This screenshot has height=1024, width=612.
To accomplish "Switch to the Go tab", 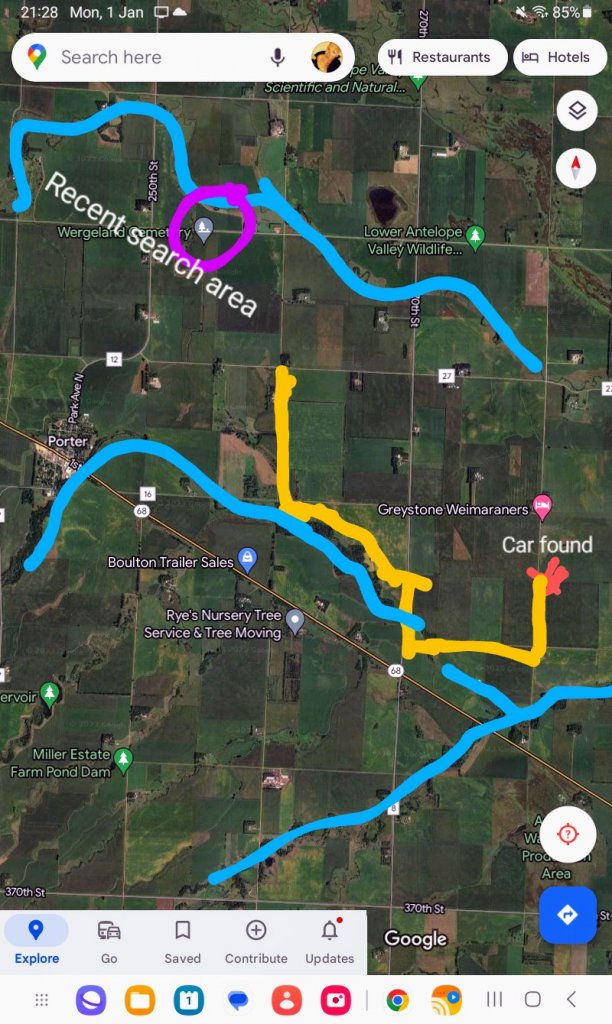I will 109,941.
